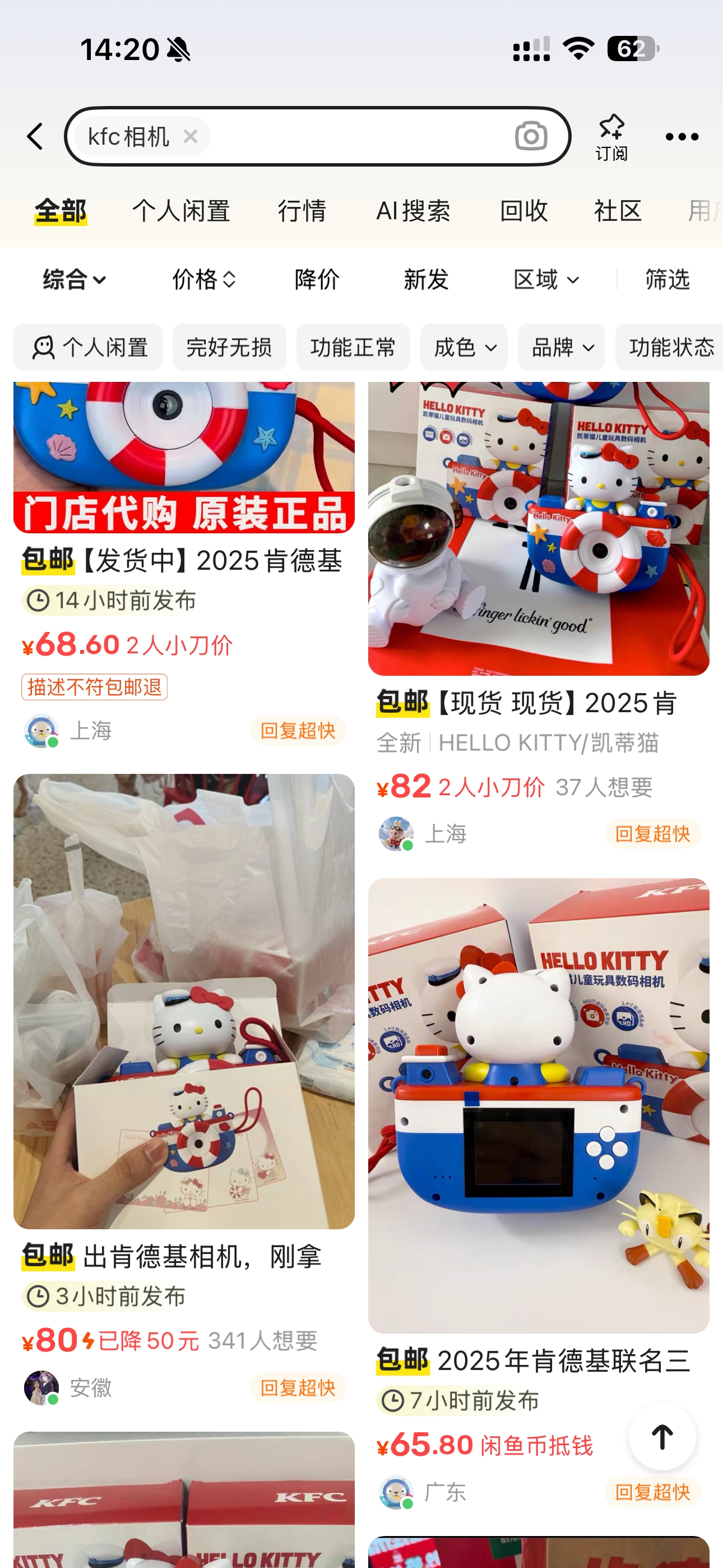Expand the 综合 sort dropdown
Image resolution: width=723 pixels, height=1568 pixels.
[73, 280]
